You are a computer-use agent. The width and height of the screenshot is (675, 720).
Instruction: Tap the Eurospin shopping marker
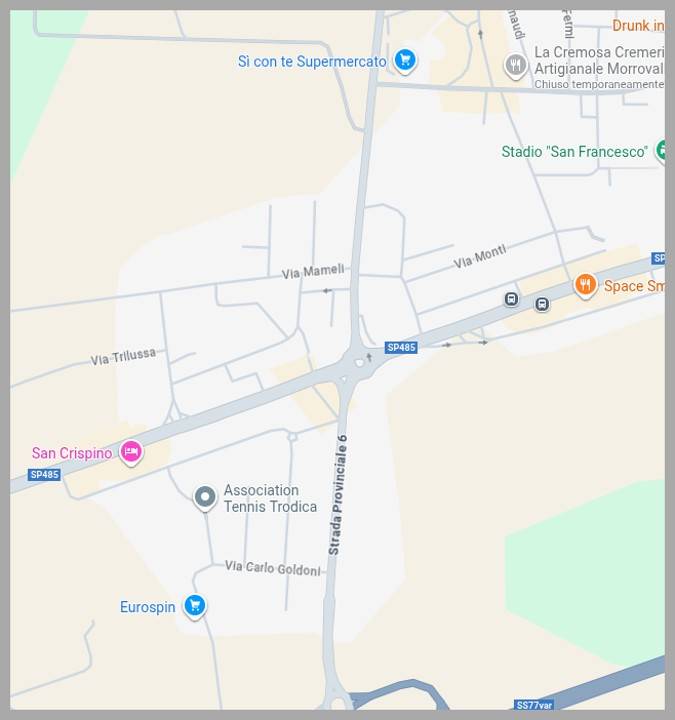(x=195, y=605)
